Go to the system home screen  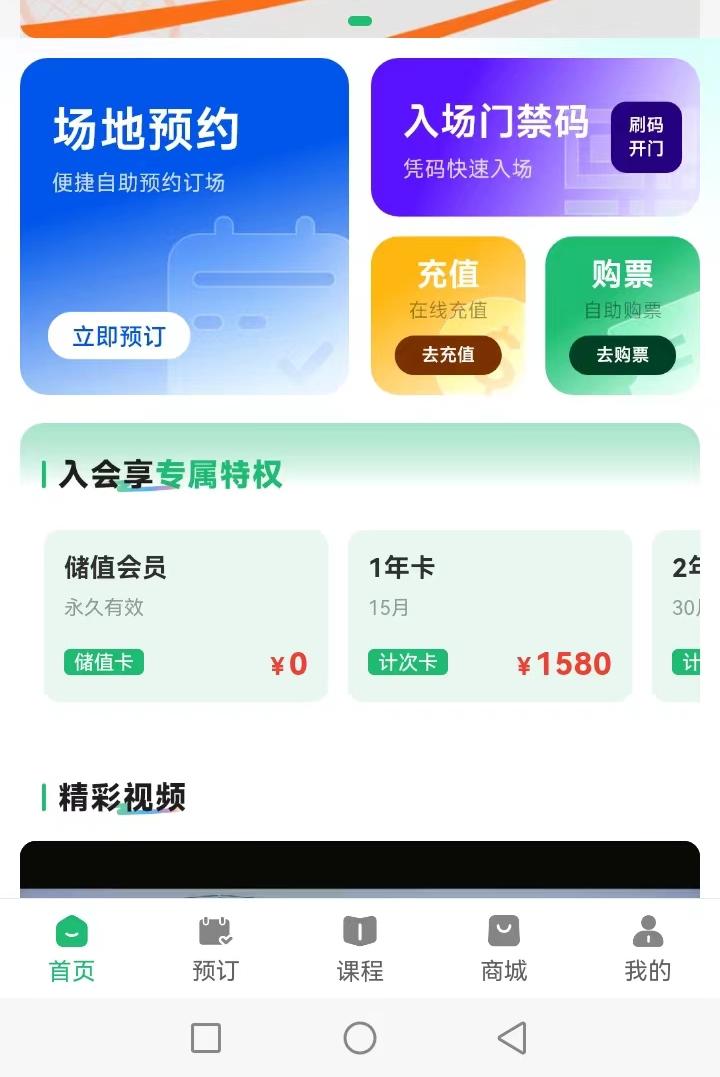click(360, 1038)
